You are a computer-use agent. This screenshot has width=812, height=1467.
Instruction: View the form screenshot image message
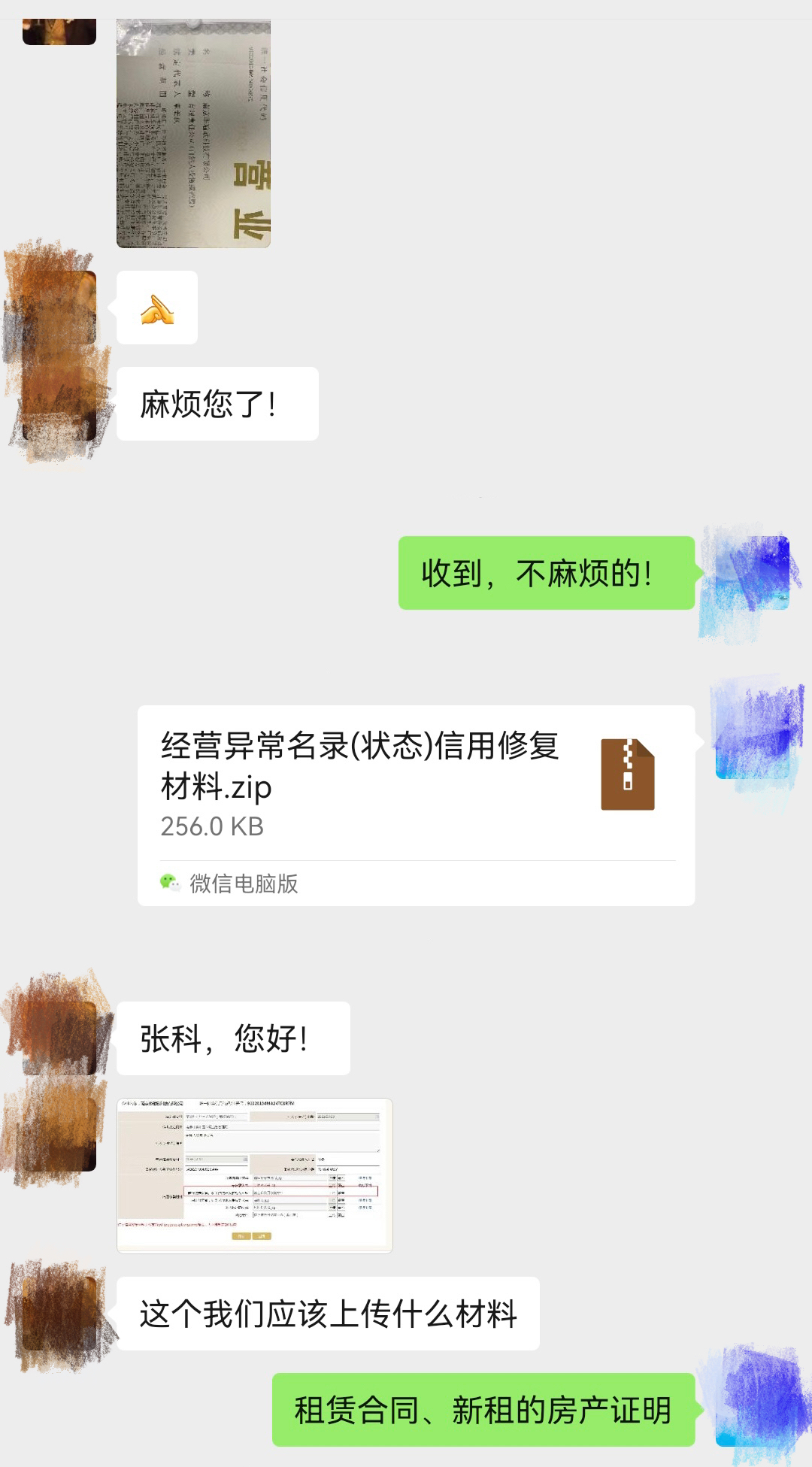tap(254, 1175)
